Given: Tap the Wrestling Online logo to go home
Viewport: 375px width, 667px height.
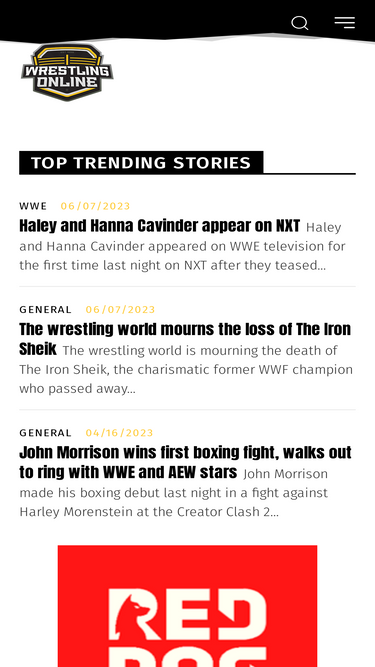Looking at the screenshot, I should pyautogui.click(x=67, y=72).
